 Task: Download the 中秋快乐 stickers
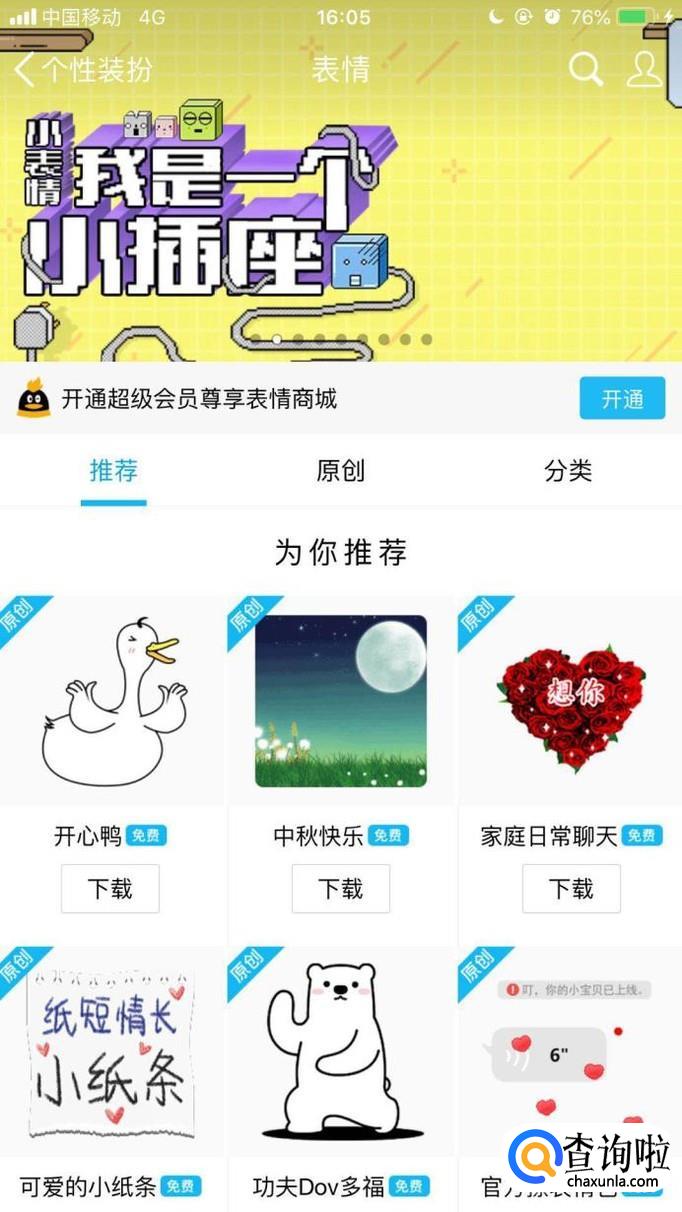pos(341,888)
